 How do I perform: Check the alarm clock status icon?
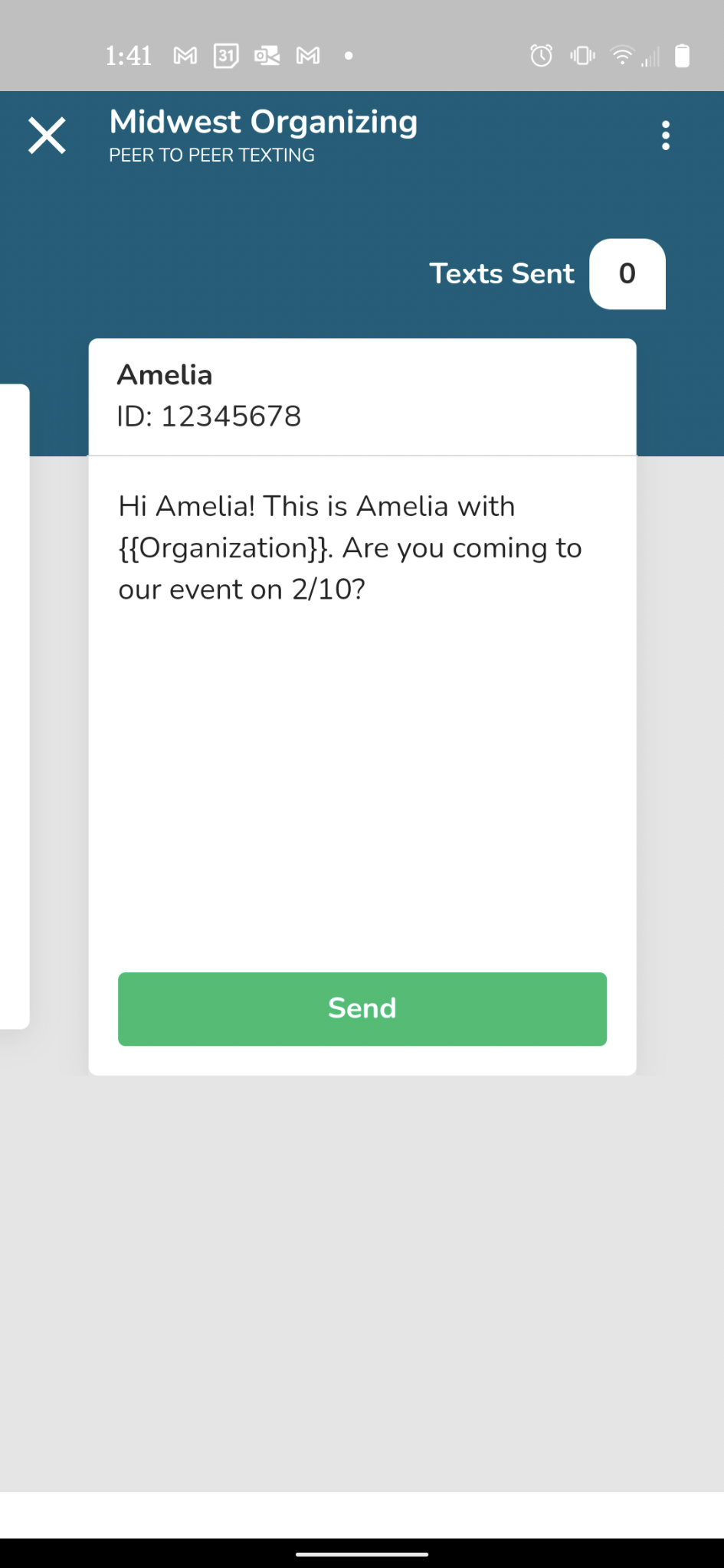pyautogui.click(x=541, y=54)
